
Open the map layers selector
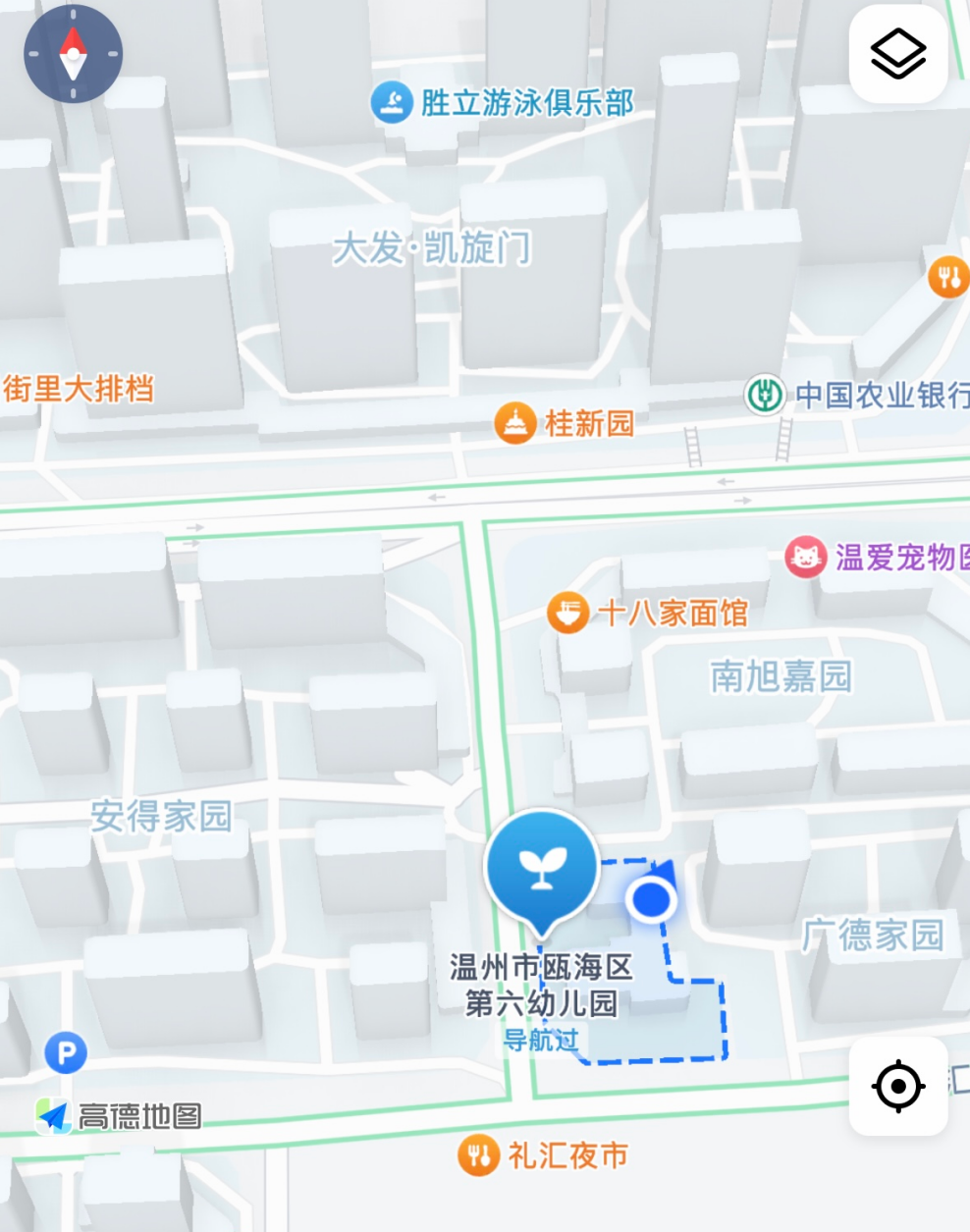click(x=897, y=54)
